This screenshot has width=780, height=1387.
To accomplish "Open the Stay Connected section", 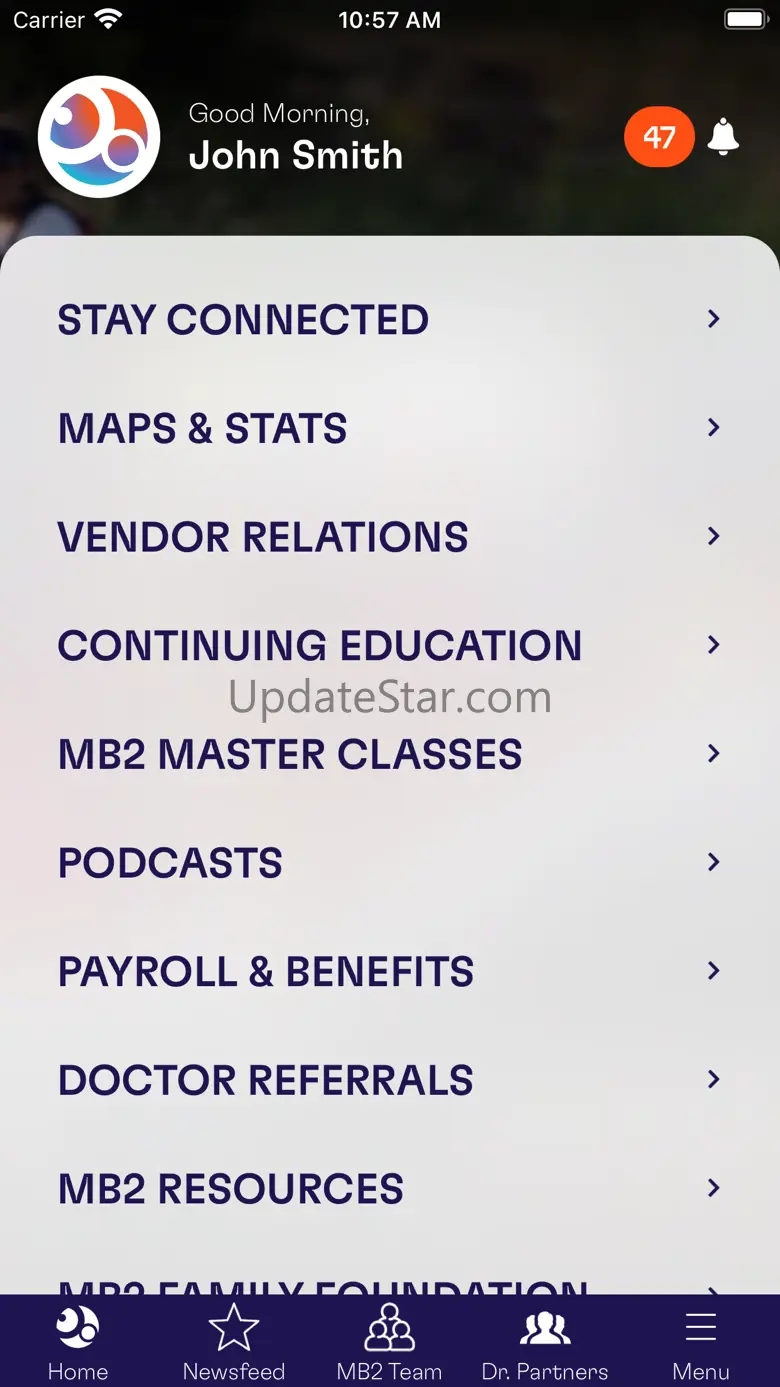I will click(x=390, y=320).
